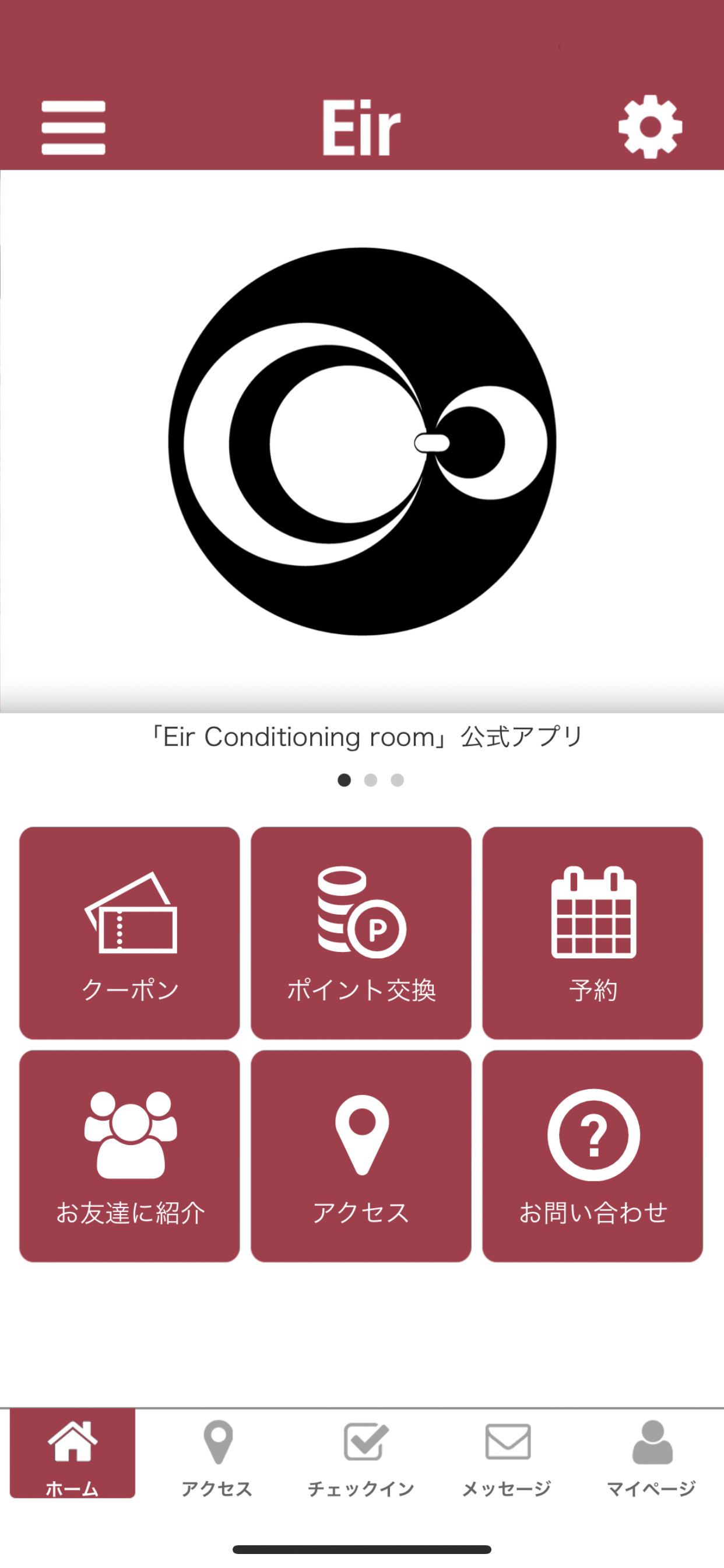Switch to the third carousel dot
Screen dimensions: 724x1568
point(398,780)
